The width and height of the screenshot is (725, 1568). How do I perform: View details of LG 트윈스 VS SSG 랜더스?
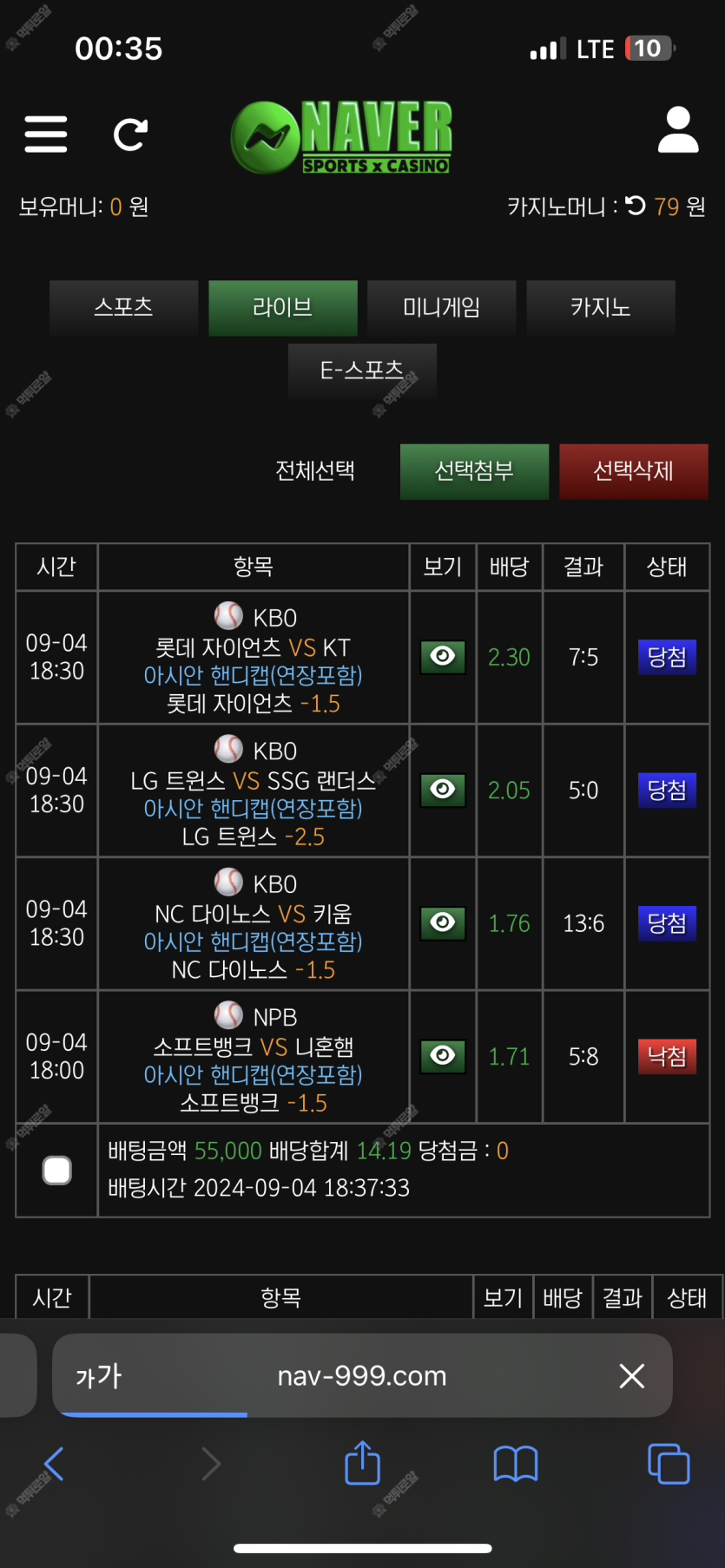(443, 790)
